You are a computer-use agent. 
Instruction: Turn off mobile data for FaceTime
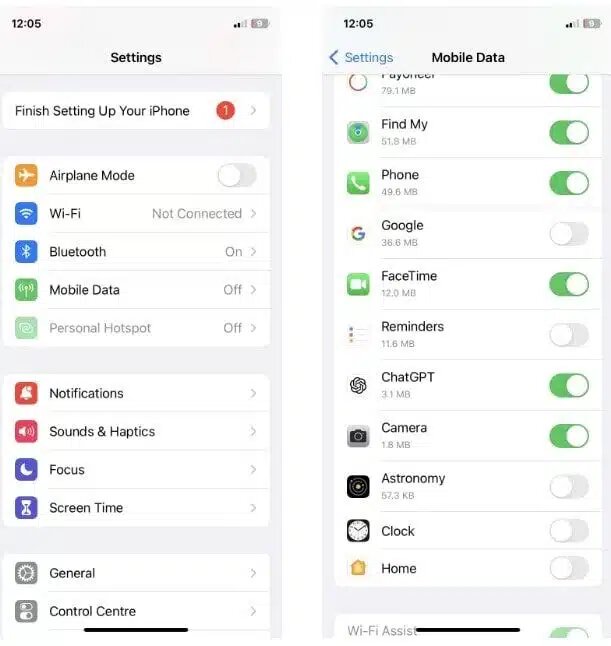tap(568, 284)
